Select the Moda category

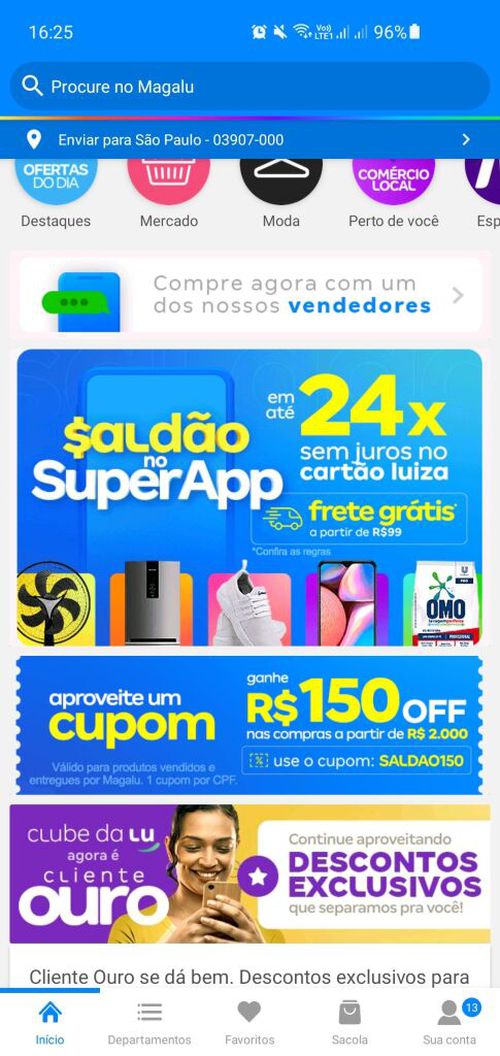pyautogui.click(x=281, y=194)
